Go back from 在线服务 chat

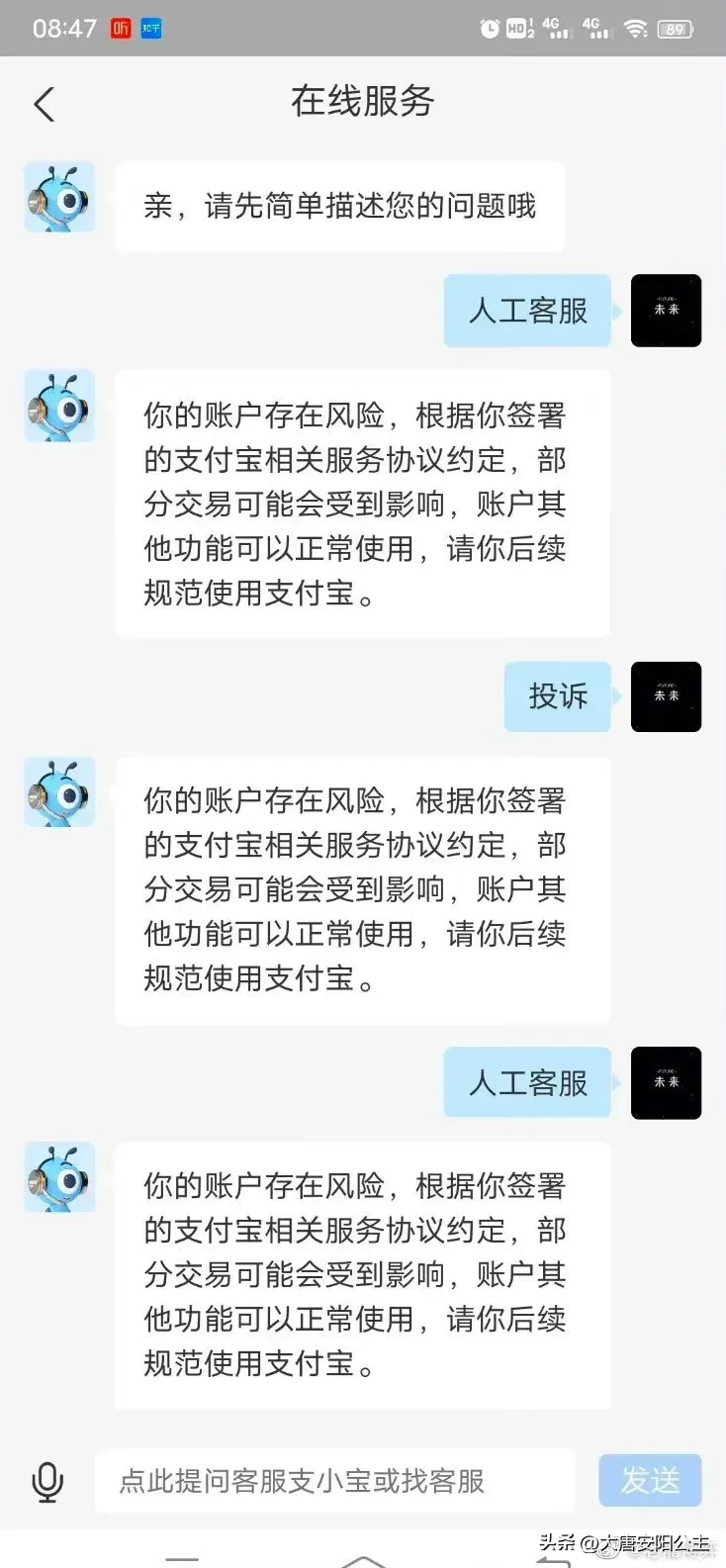click(45, 104)
